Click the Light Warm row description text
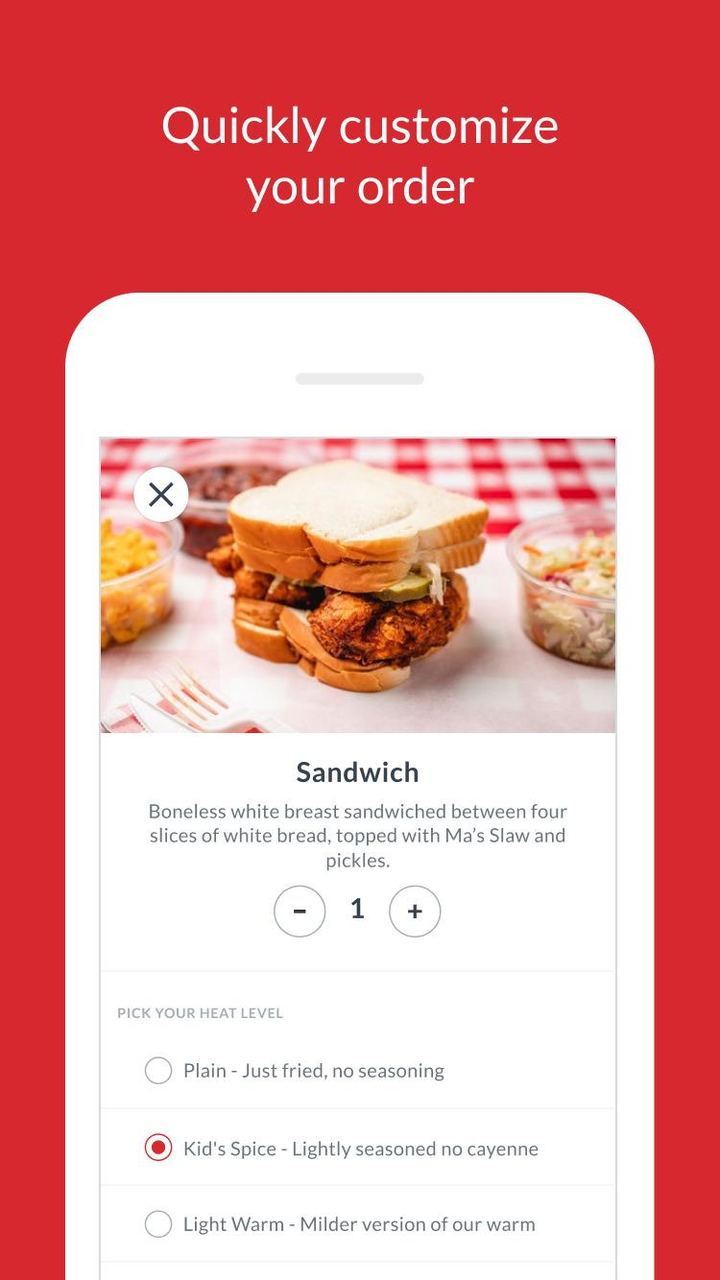The image size is (720, 1280). tap(355, 1223)
